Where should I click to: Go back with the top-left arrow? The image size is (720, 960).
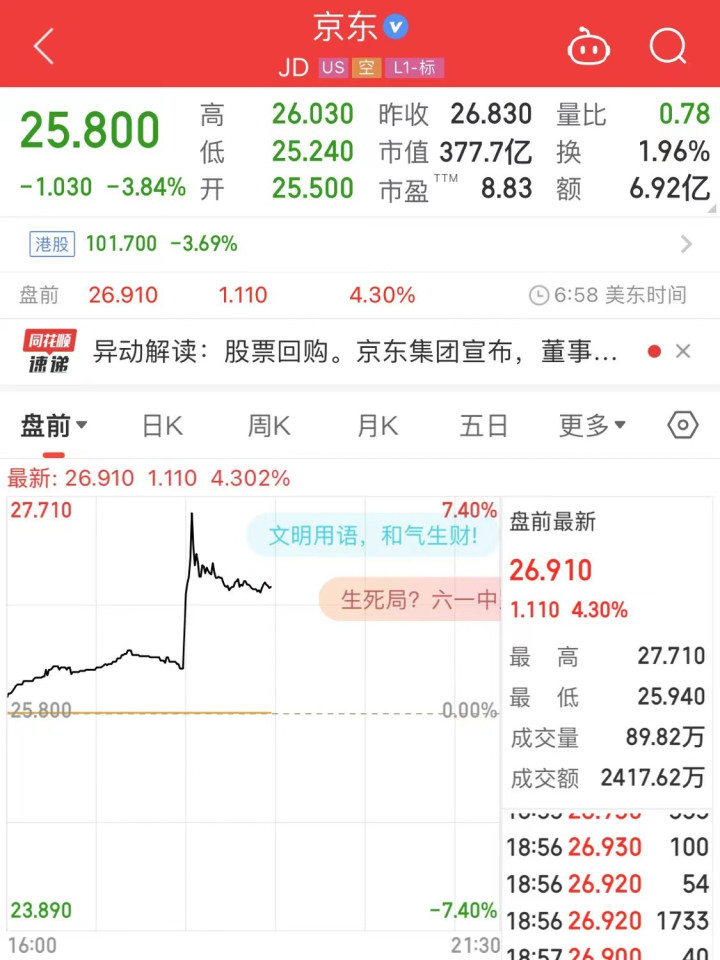44,46
